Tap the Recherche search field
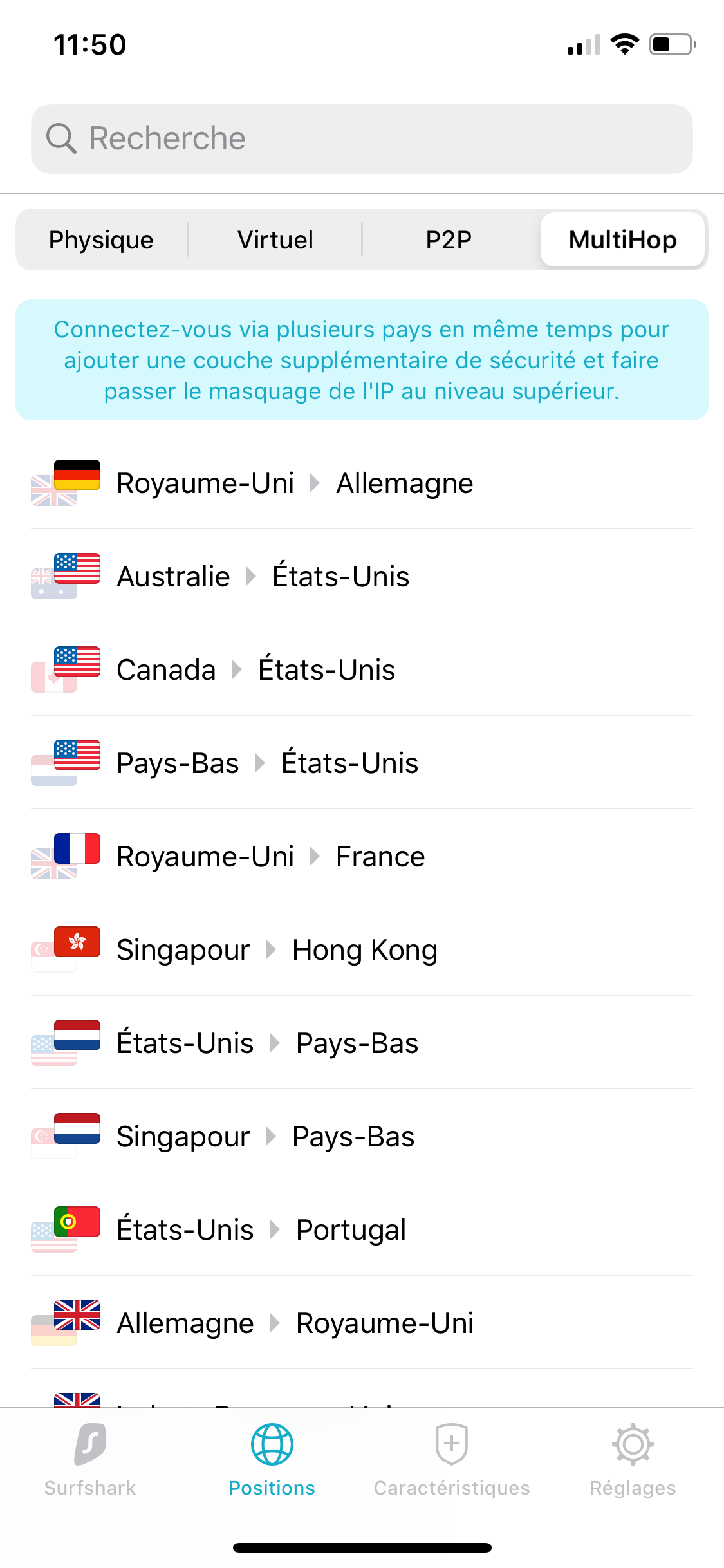Image resolution: width=724 pixels, height=1568 pixels. (x=362, y=138)
